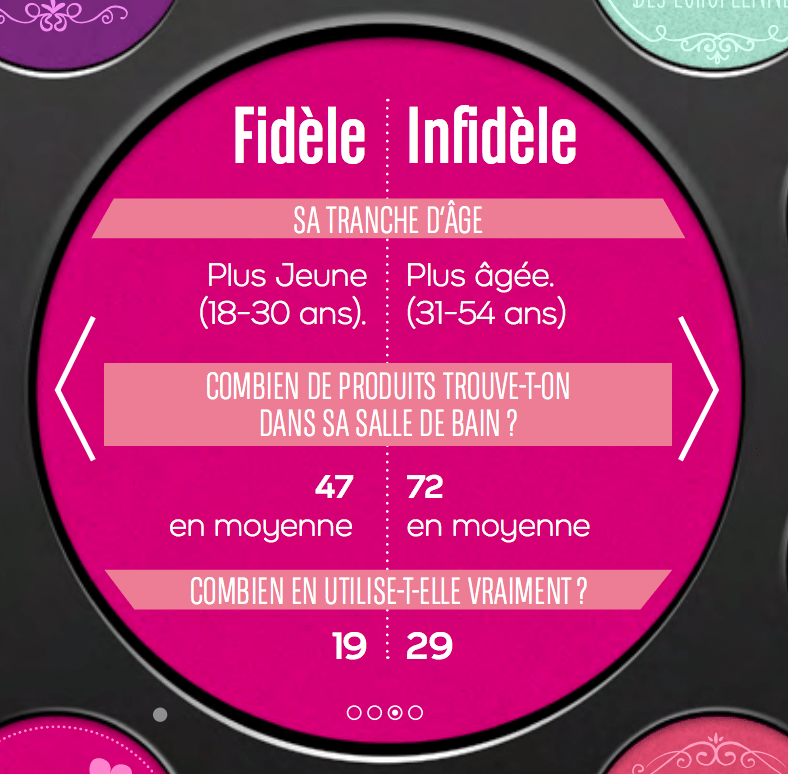Jump to the first page indicator dot

354,713
